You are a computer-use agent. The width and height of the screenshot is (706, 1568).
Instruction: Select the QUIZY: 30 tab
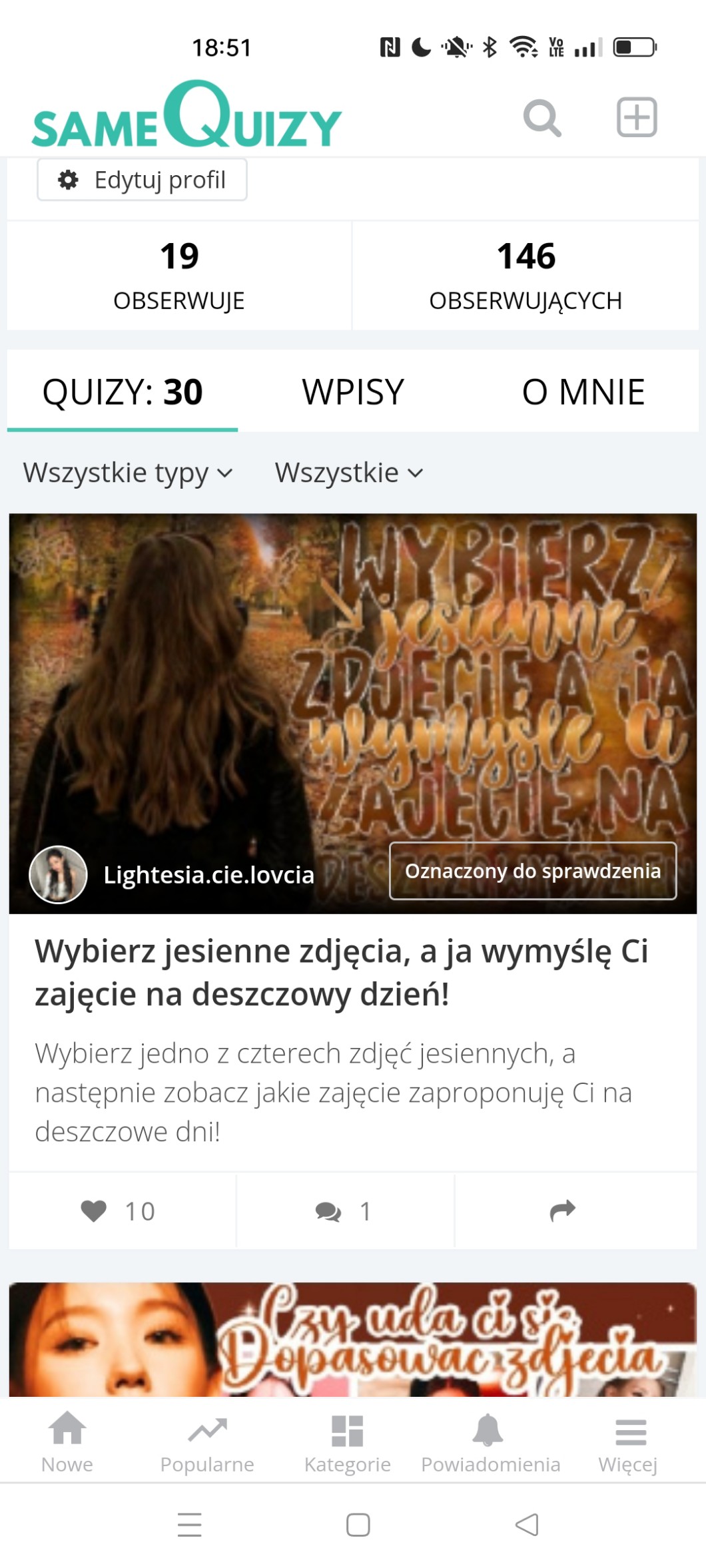pos(123,392)
